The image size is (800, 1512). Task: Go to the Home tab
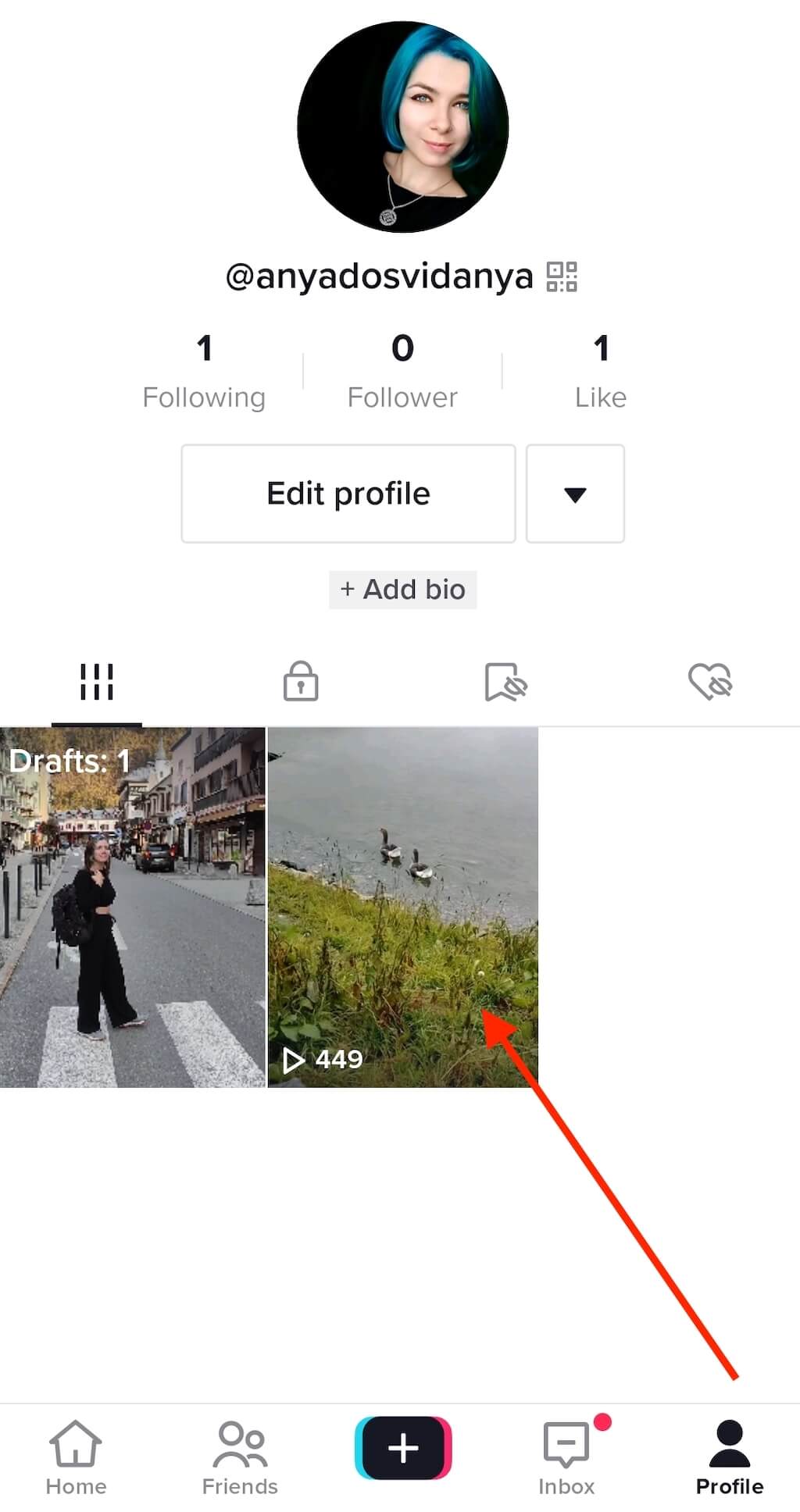tap(76, 1457)
